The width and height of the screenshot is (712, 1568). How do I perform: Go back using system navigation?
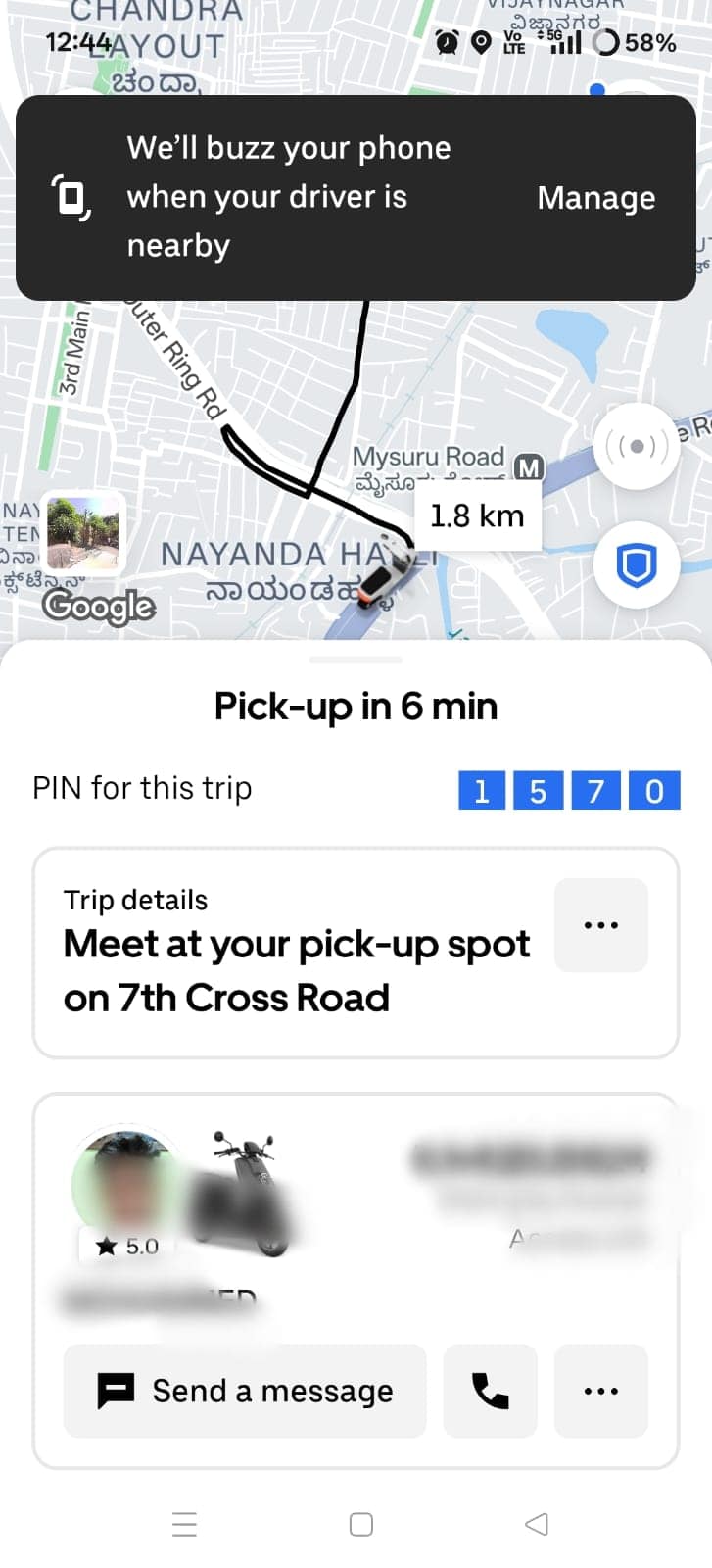537,1524
